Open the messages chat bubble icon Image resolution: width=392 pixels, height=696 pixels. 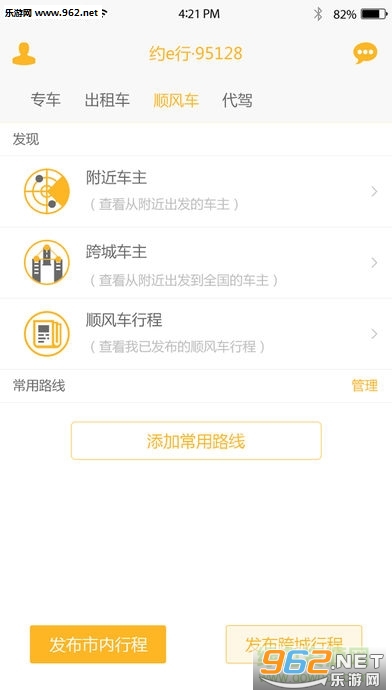click(365, 53)
